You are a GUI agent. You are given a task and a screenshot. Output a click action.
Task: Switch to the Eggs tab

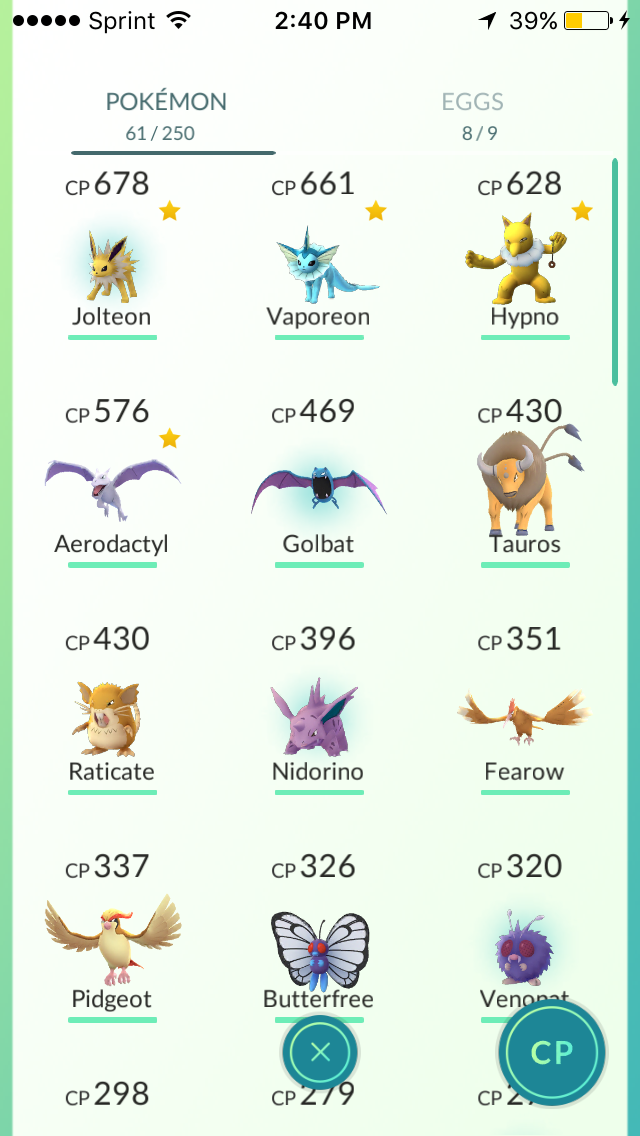(x=473, y=116)
